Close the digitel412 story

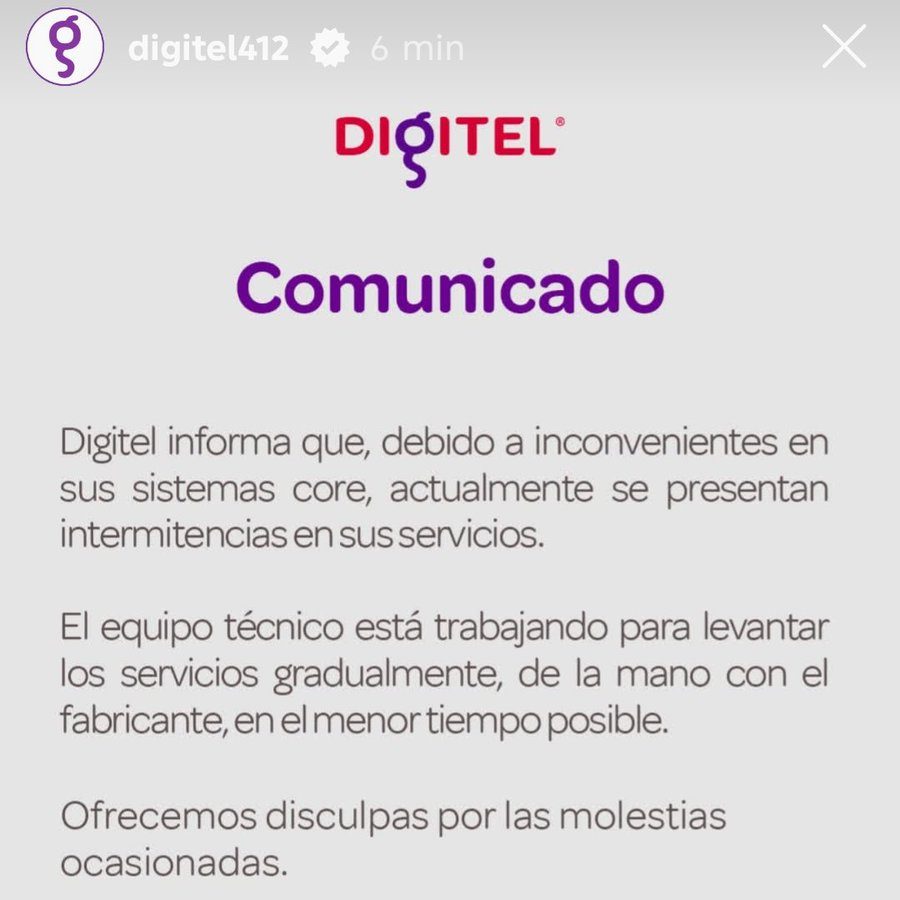pyautogui.click(x=843, y=47)
